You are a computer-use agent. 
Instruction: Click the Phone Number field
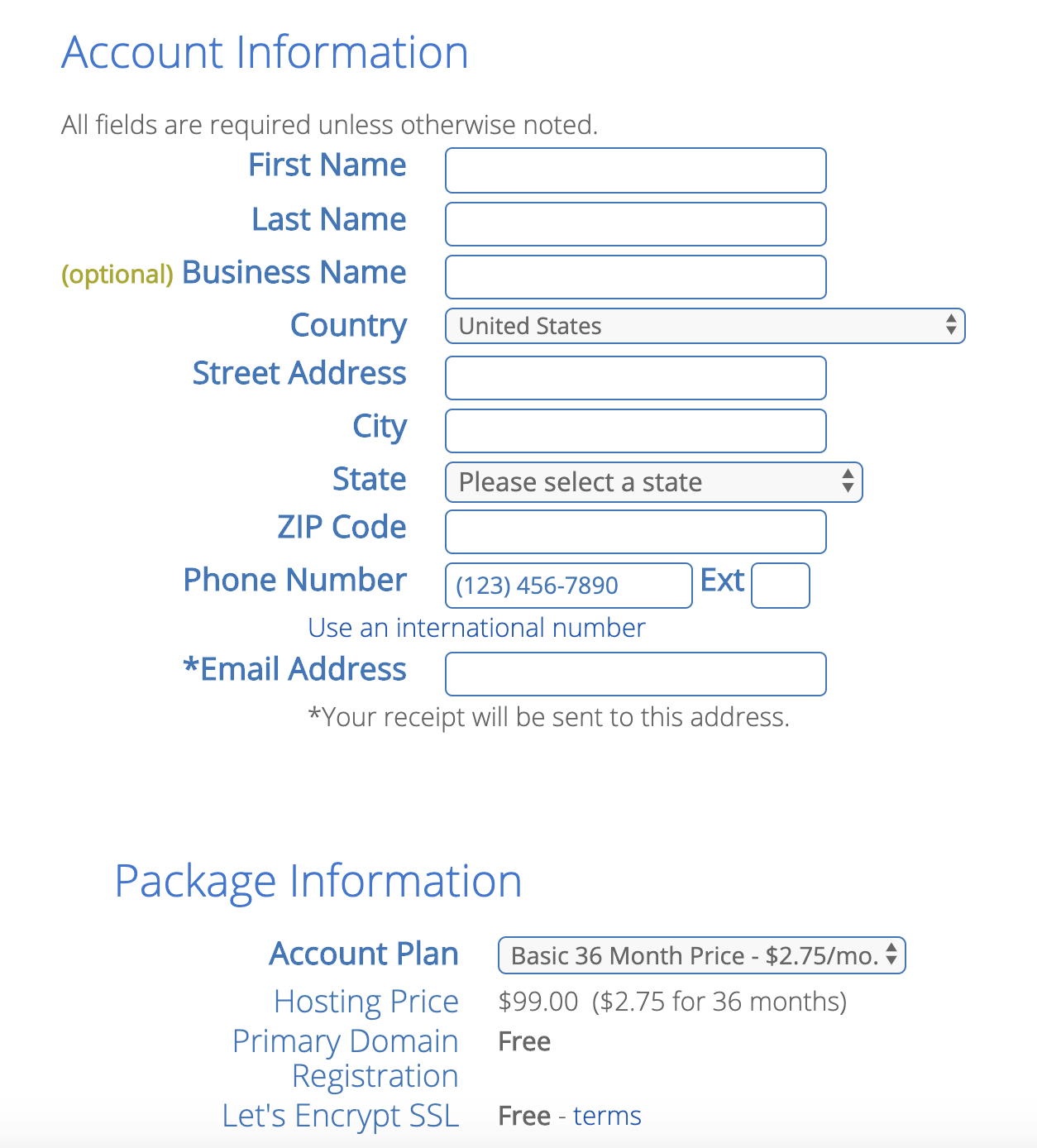pyautogui.click(x=568, y=585)
